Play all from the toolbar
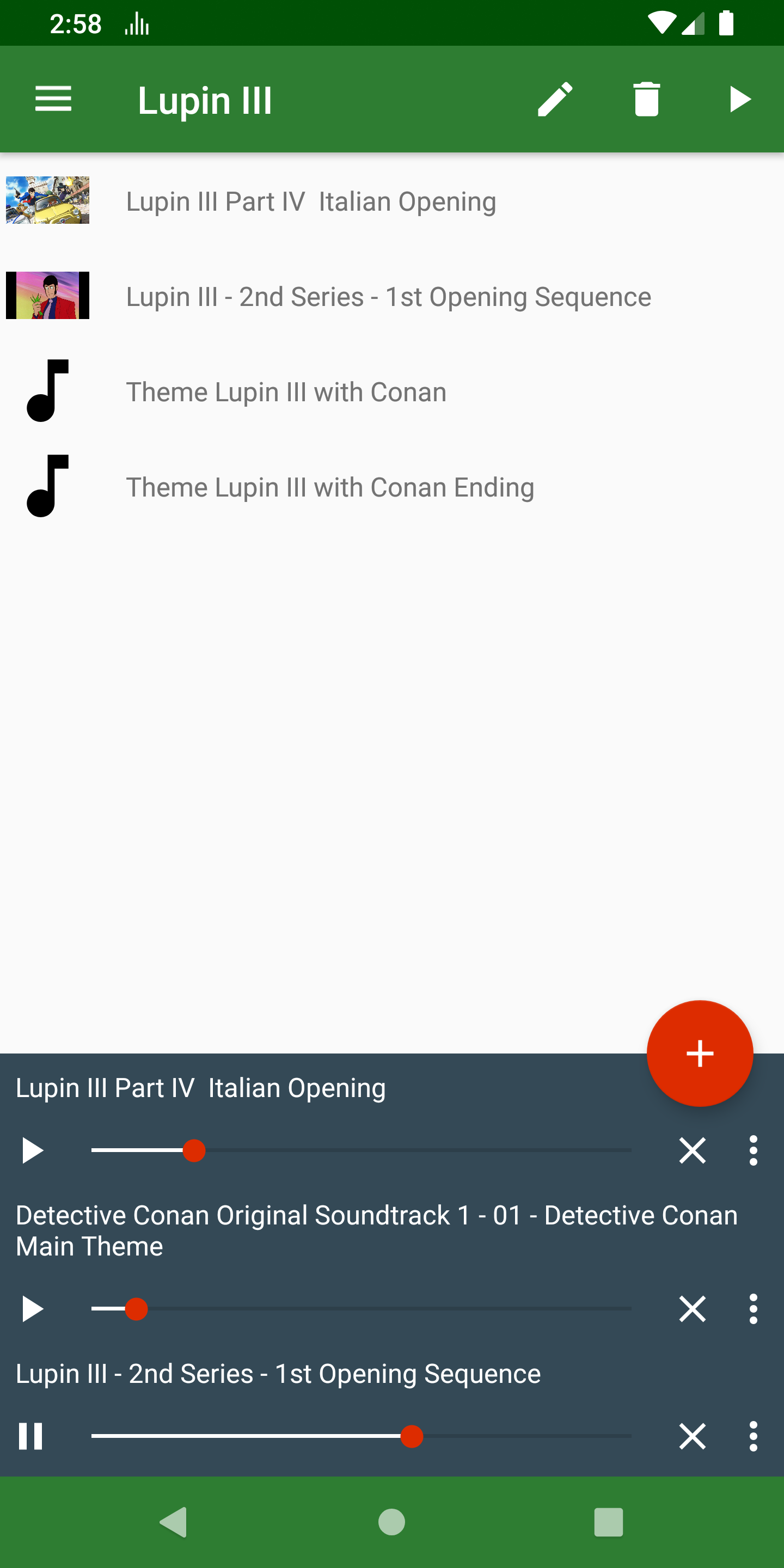The image size is (784, 1568). (739, 99)
